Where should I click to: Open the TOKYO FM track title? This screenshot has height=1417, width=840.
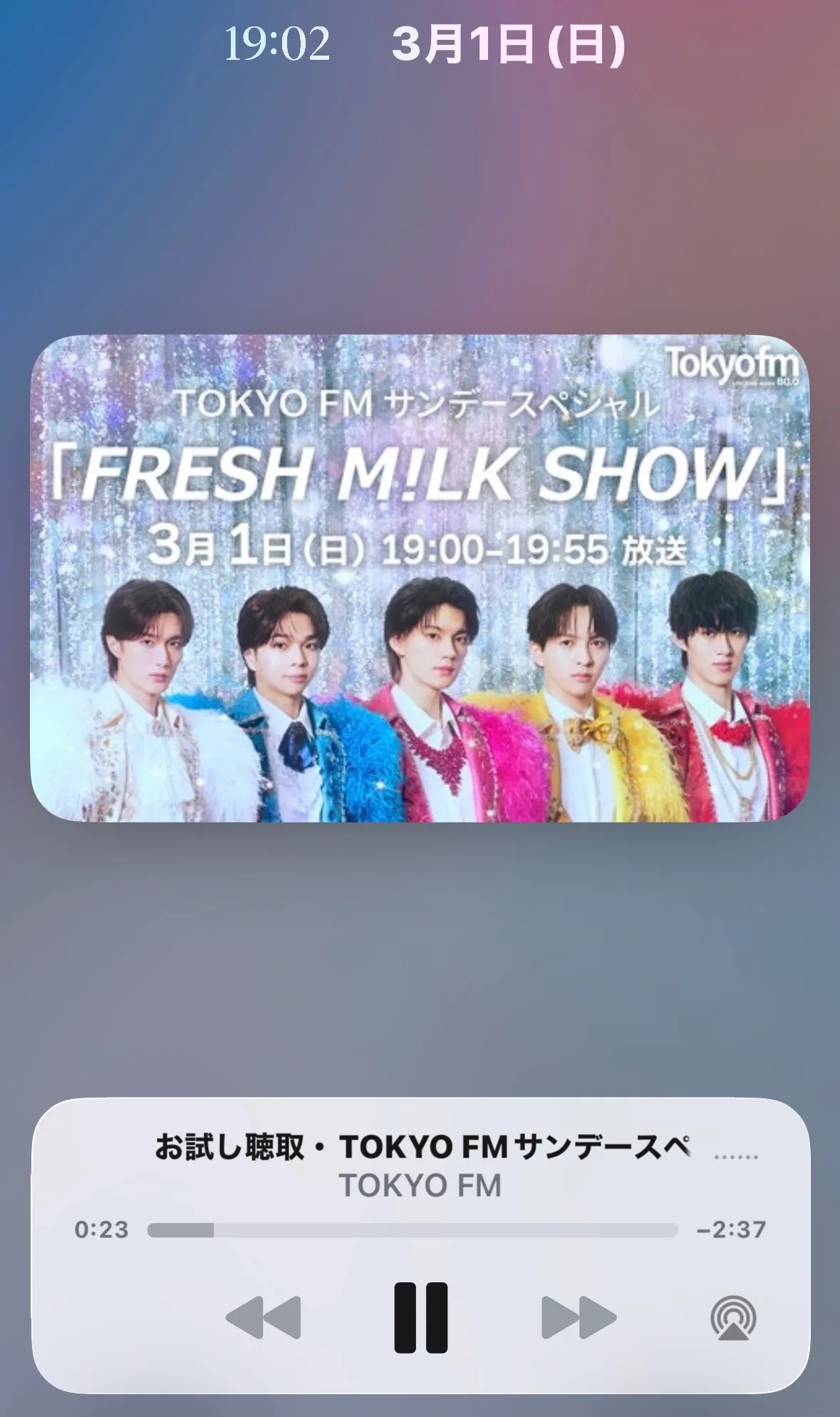click(x=422, y=1148)
